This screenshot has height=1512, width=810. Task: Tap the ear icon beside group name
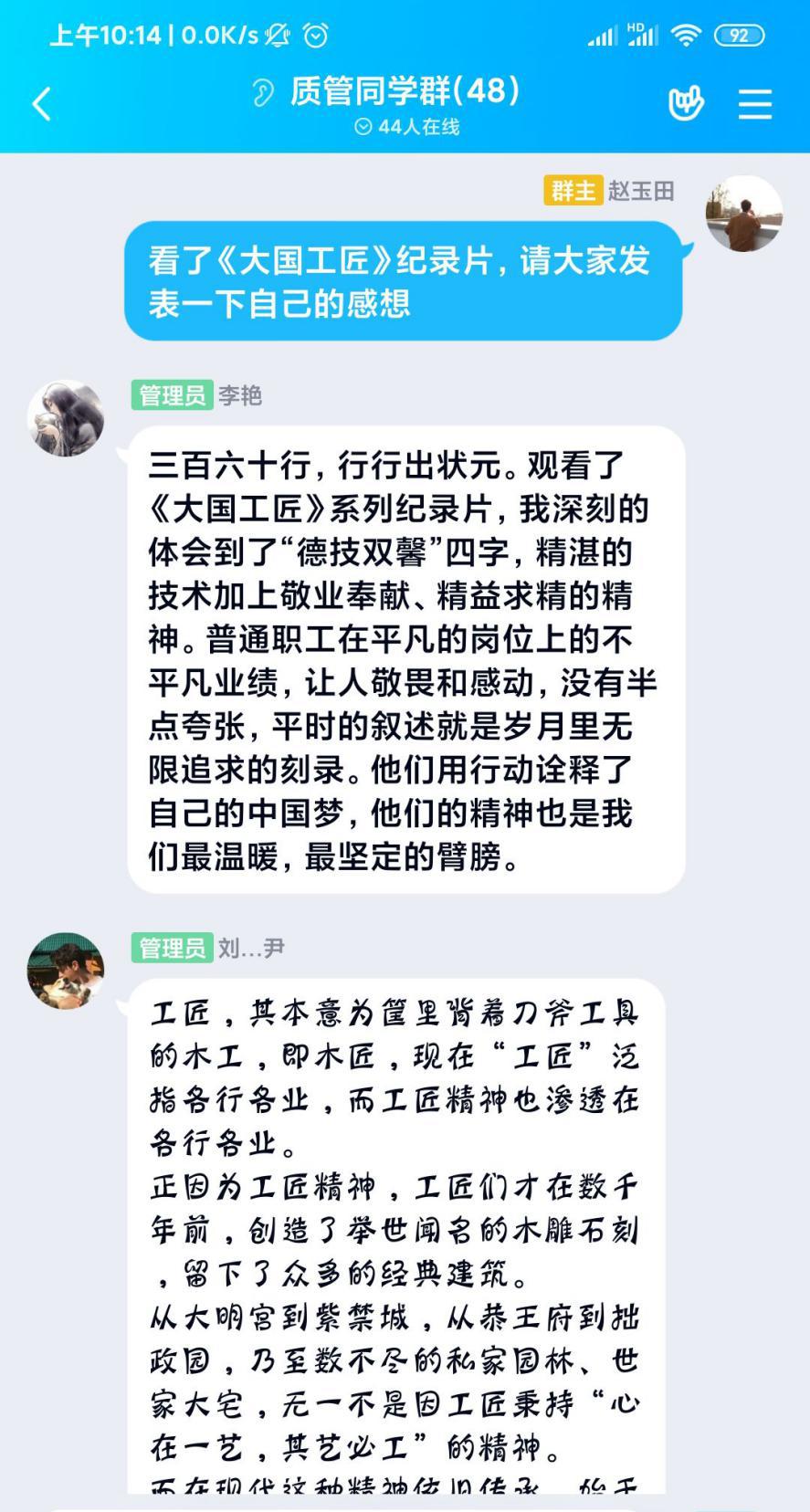click(263, 91)
